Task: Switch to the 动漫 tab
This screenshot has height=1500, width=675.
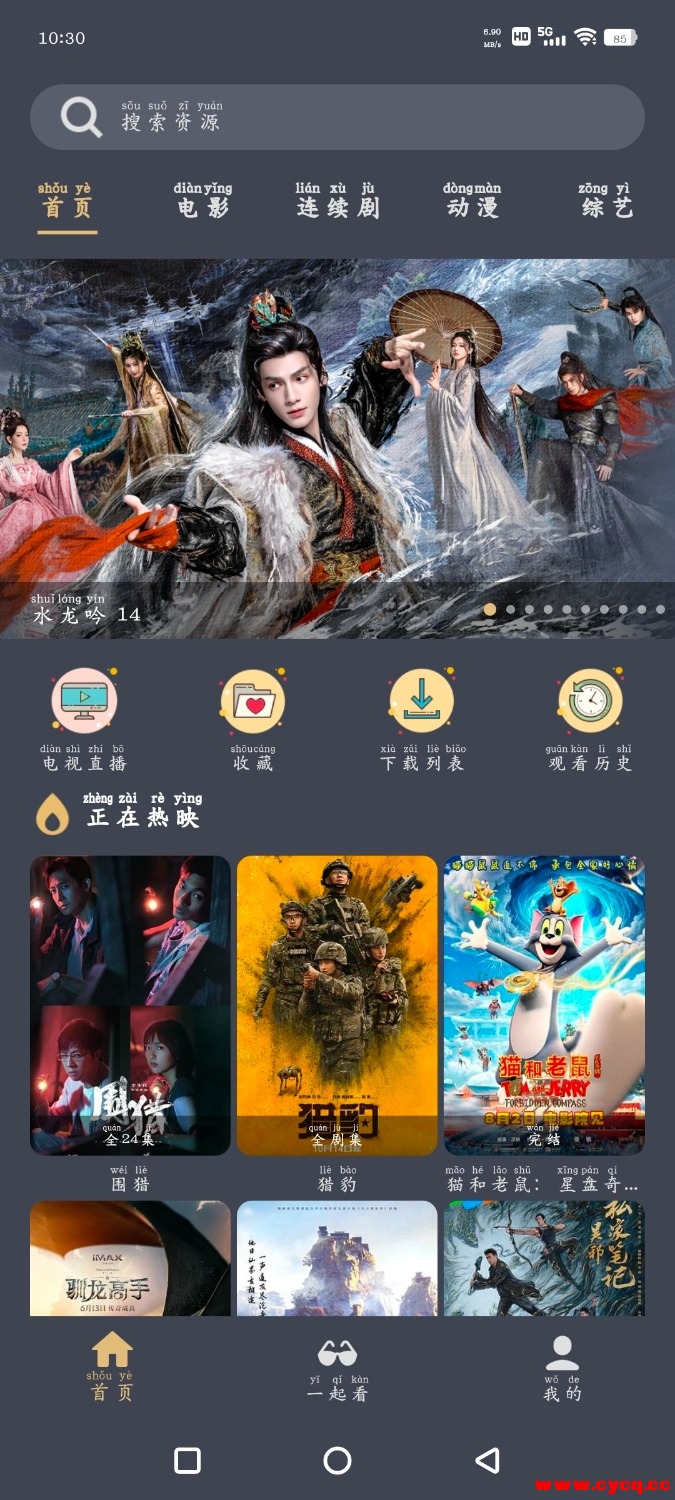Action: point(473,201)
